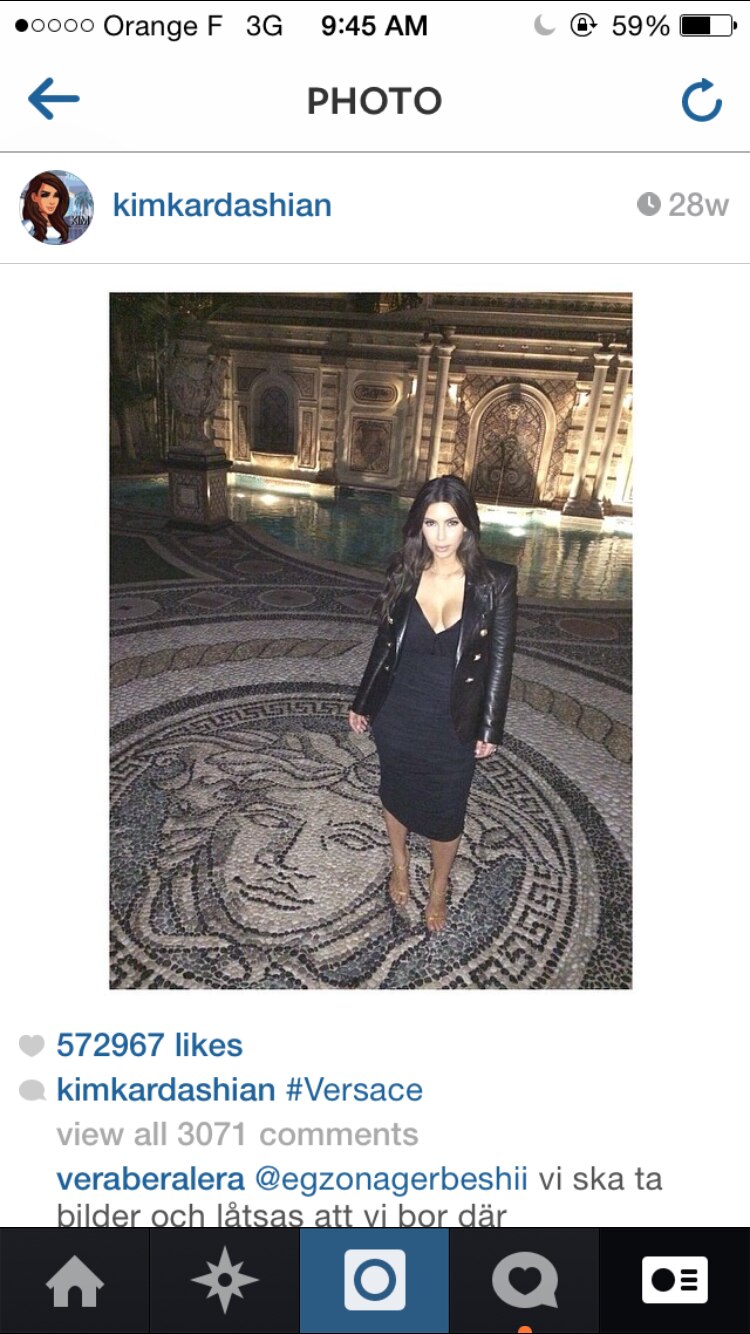Open the #Versace hashtag
This screenshot has width=750, height=1334.
pos(354,1089)
